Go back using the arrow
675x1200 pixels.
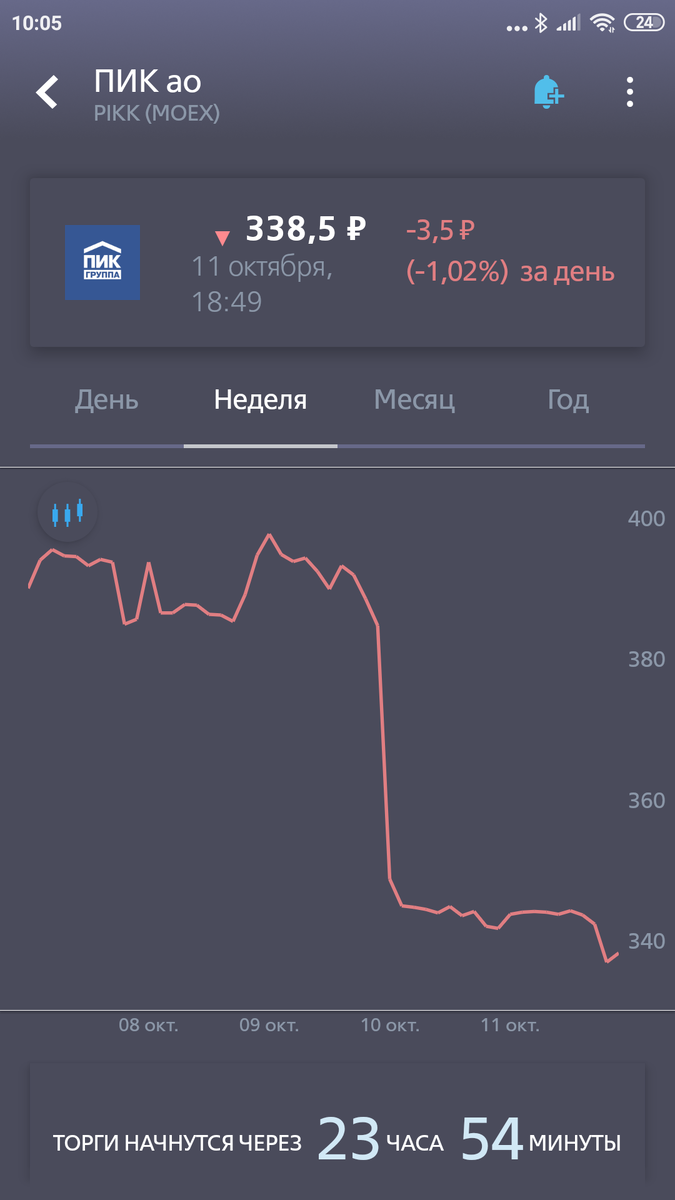tap(47, 92)
